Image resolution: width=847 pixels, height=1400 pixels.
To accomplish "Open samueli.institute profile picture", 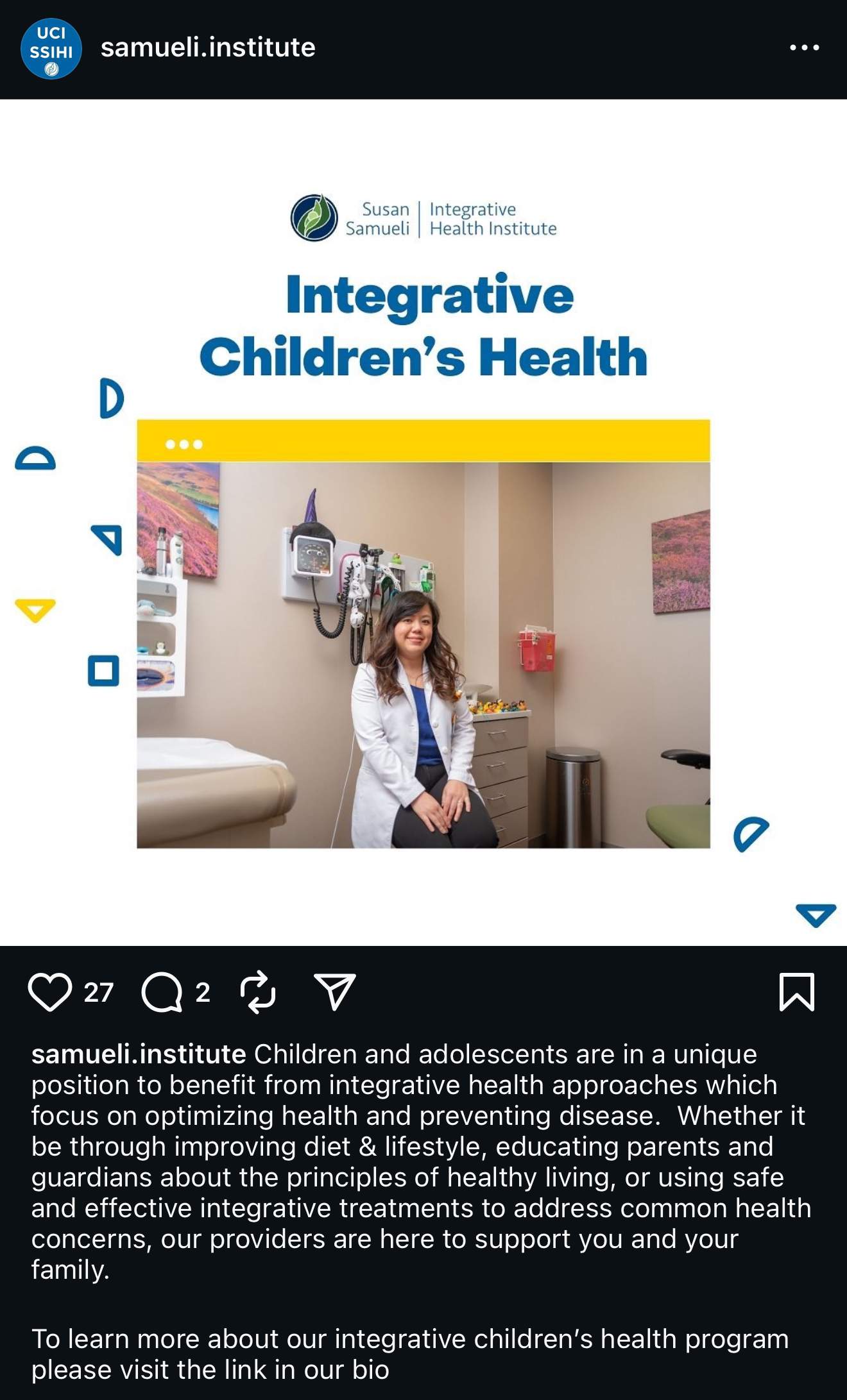I will 51,49.
